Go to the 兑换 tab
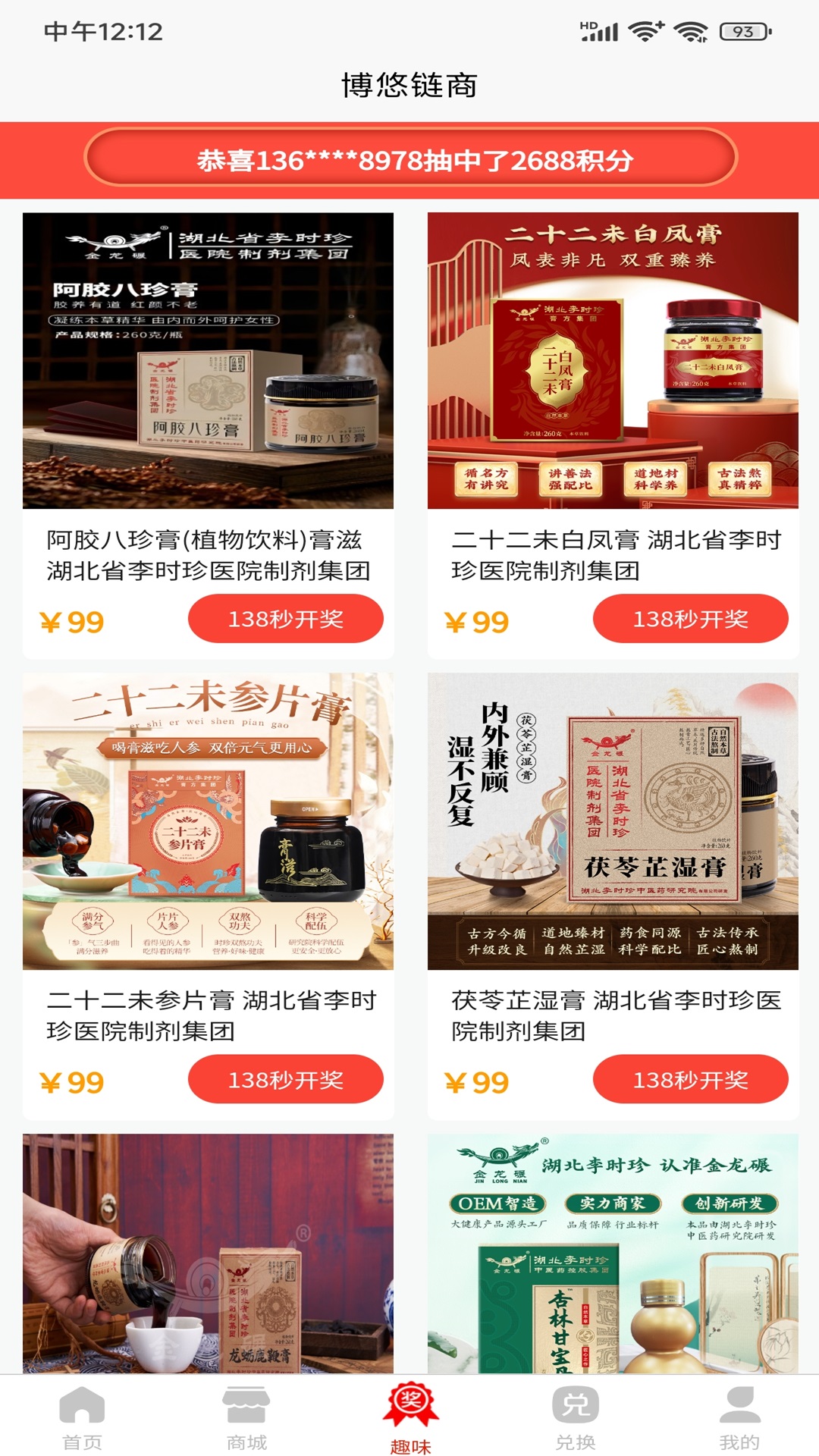Viewport: 819px width, 1456px height. coord(575,1417)
